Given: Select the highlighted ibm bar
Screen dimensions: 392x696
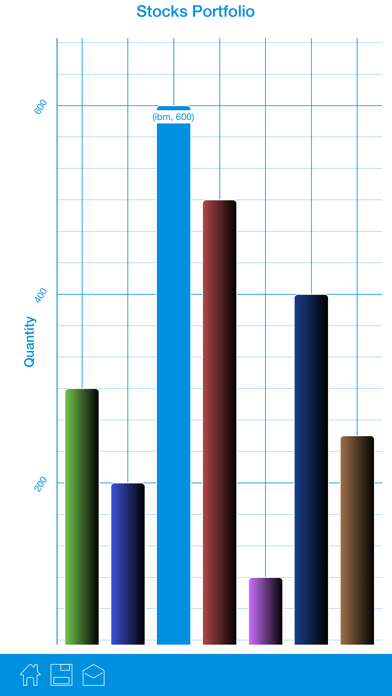Looking at the screenshot, I should [x=174, y=375].
